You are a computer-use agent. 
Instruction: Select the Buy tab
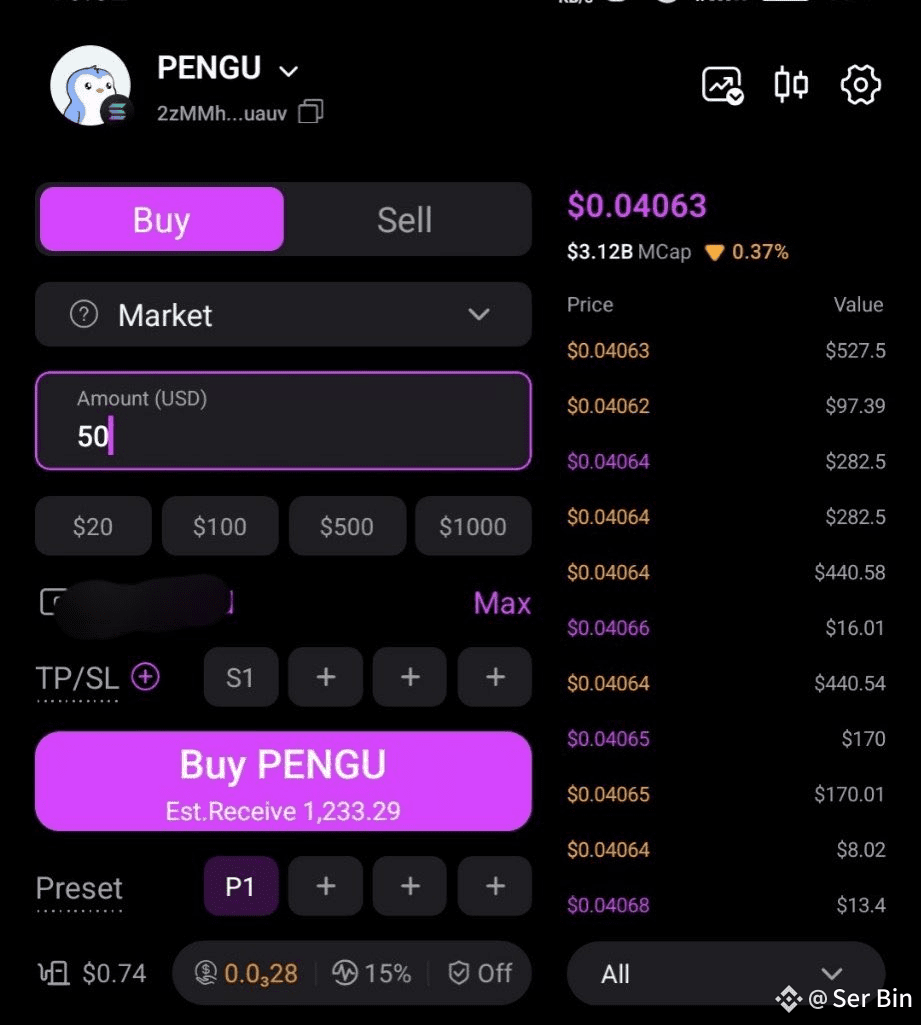tap(161, 219)
